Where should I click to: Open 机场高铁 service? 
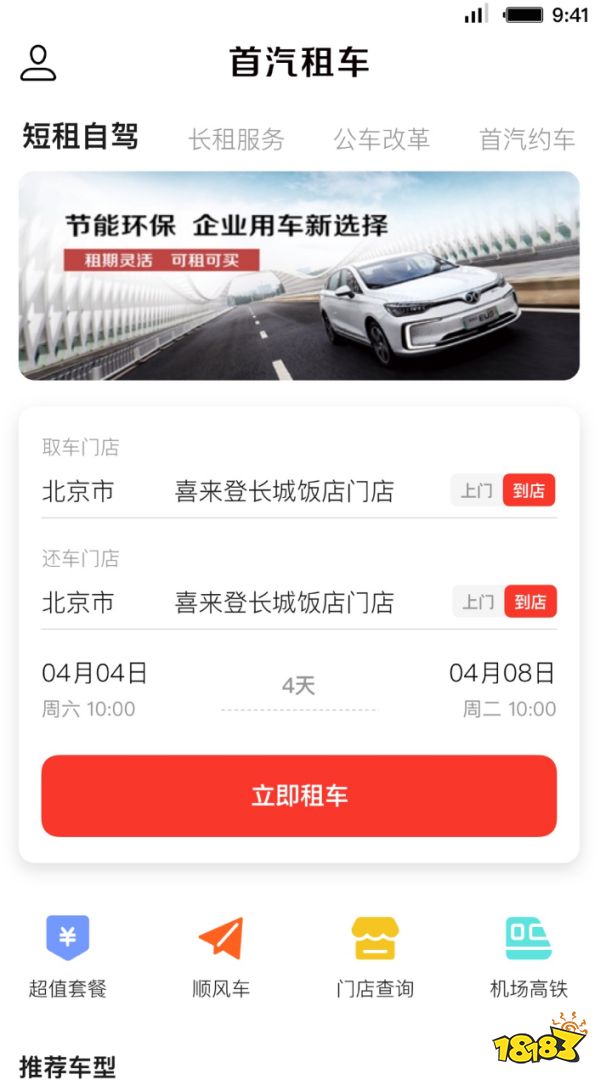(x=528, y=956)
